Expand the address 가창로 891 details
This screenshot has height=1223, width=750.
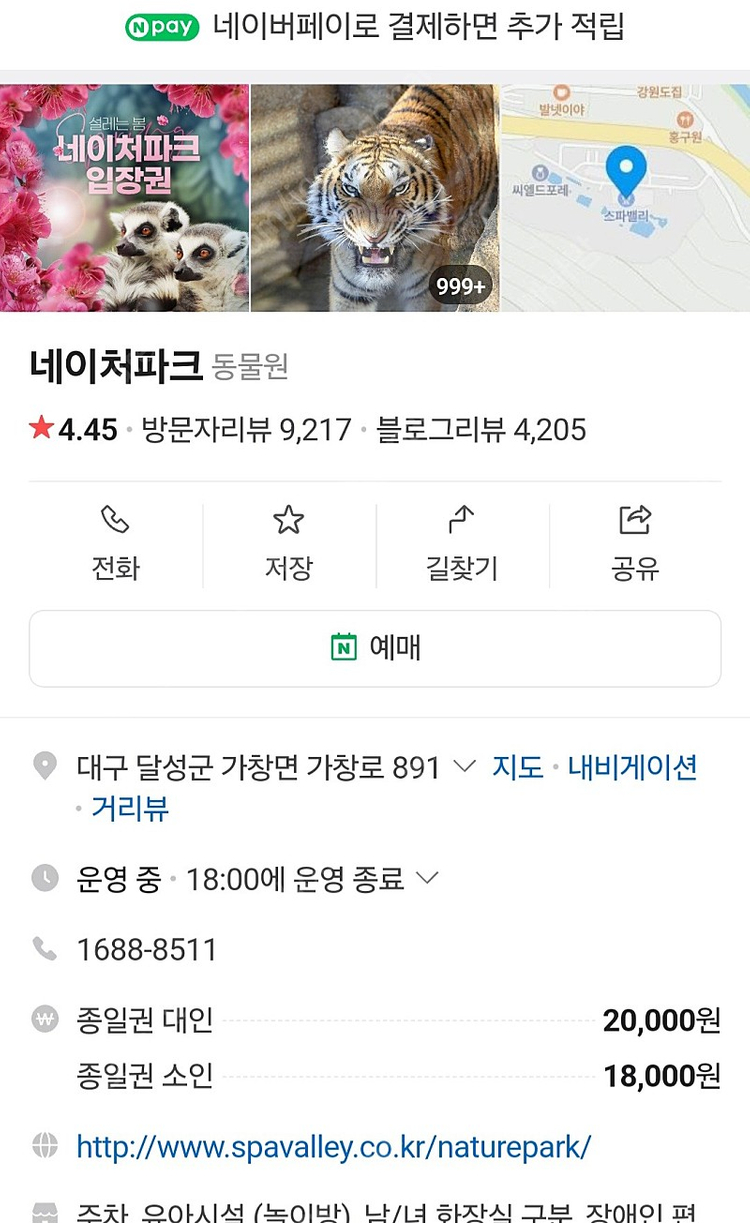click(464, 767)
